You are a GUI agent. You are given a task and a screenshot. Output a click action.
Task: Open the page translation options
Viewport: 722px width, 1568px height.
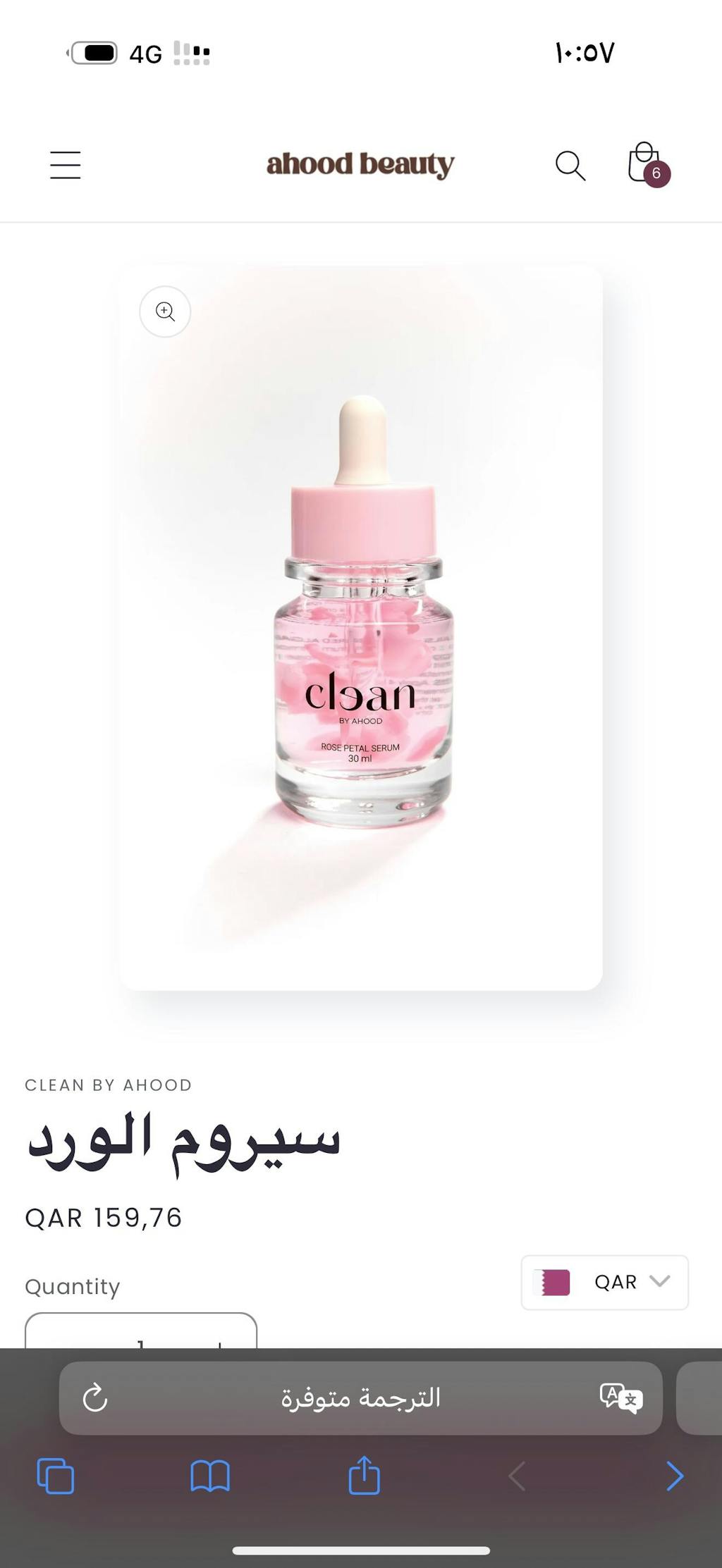[x=621, y=1397]
